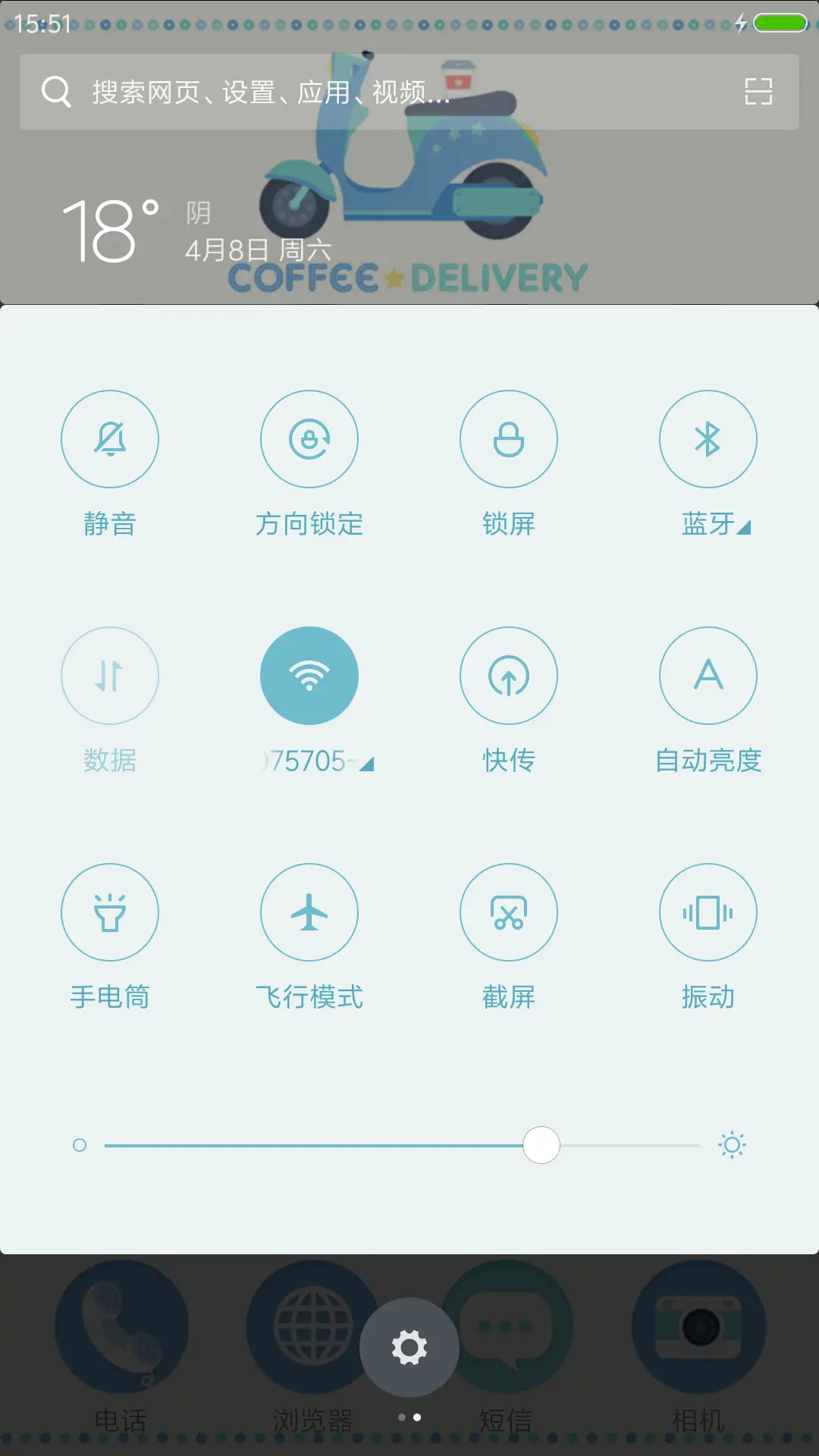
Task: Take a screenshot with the scissors icon
Action: point(509,912)
